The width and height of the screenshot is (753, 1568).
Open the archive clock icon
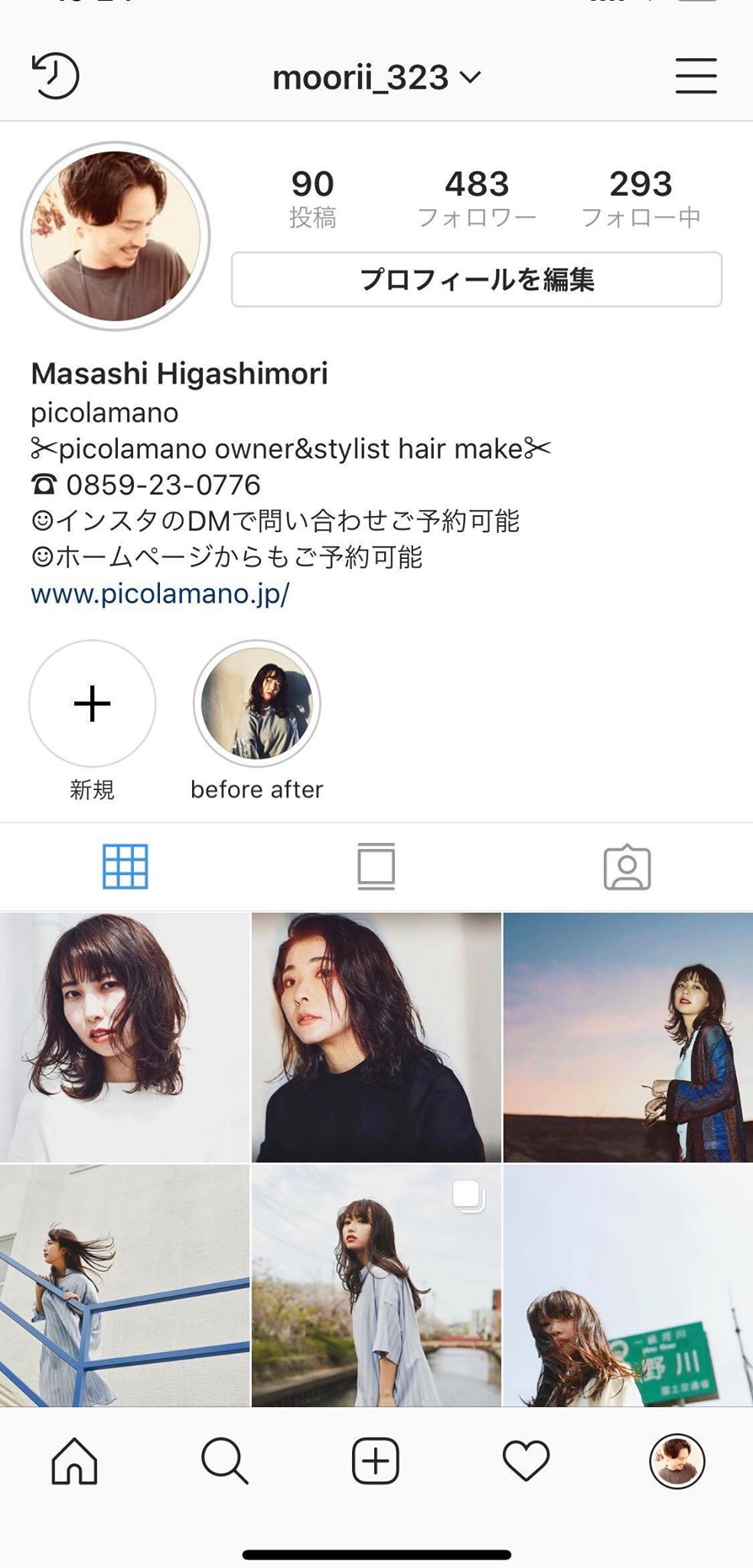(55, 76)
